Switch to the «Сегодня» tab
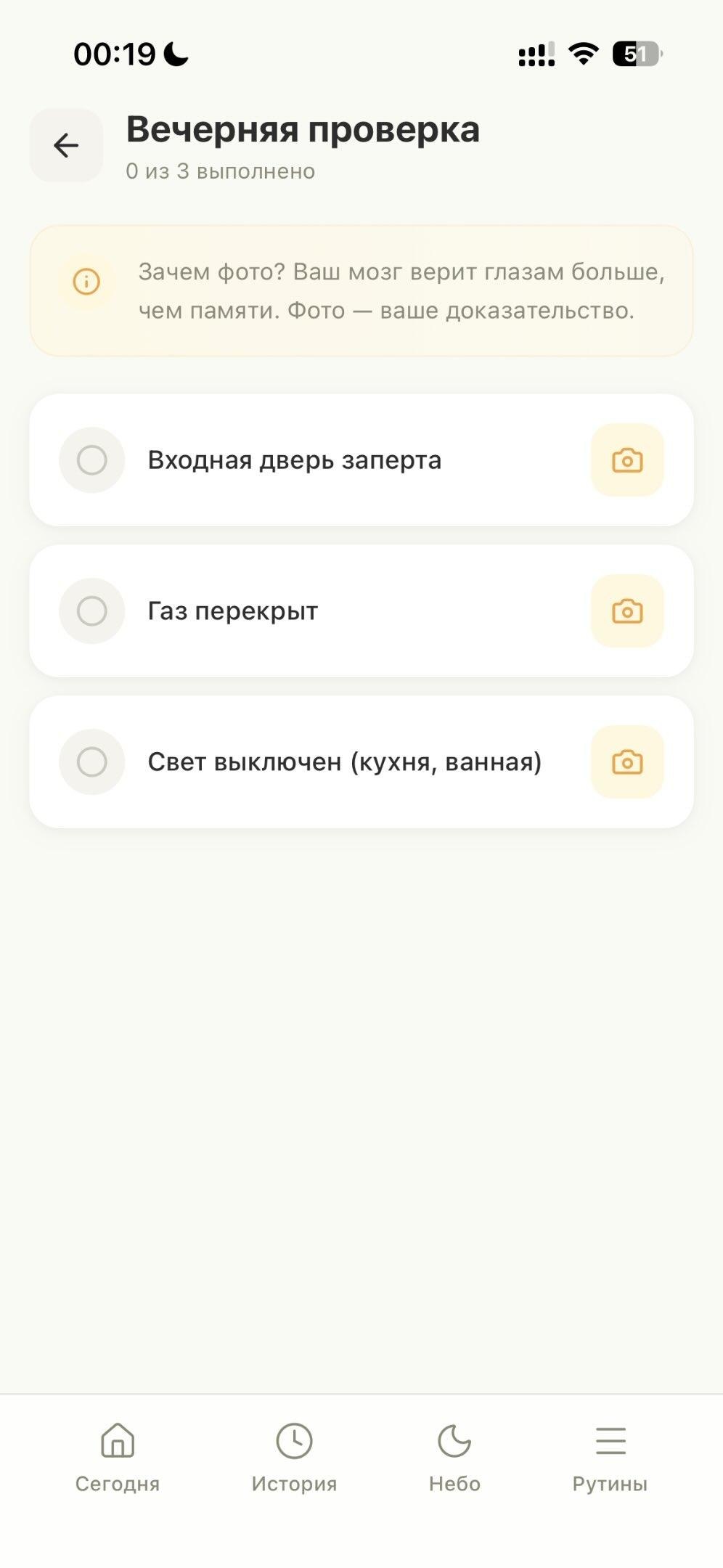 [x=118, y=1456]
